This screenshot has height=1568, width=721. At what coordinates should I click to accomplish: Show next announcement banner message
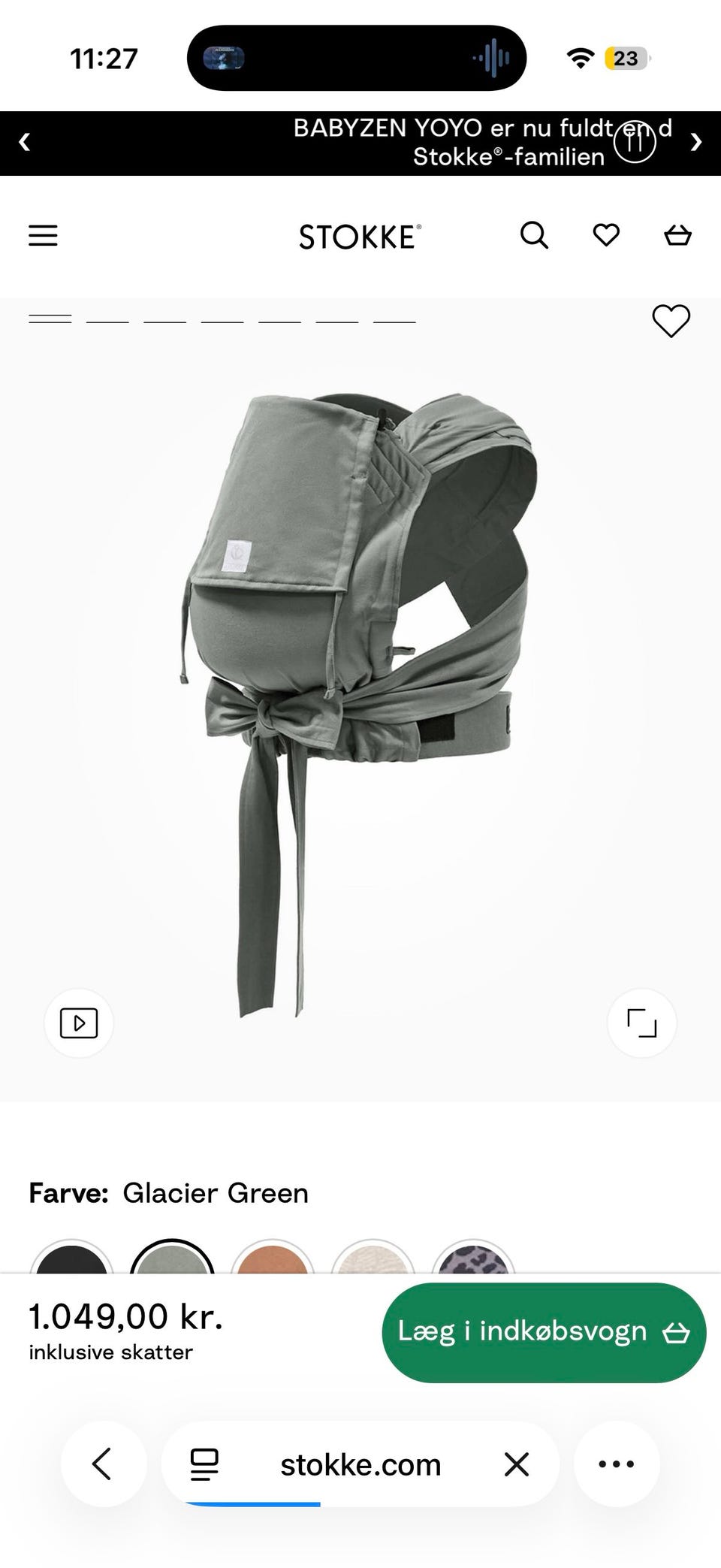(x=696, y=143)
